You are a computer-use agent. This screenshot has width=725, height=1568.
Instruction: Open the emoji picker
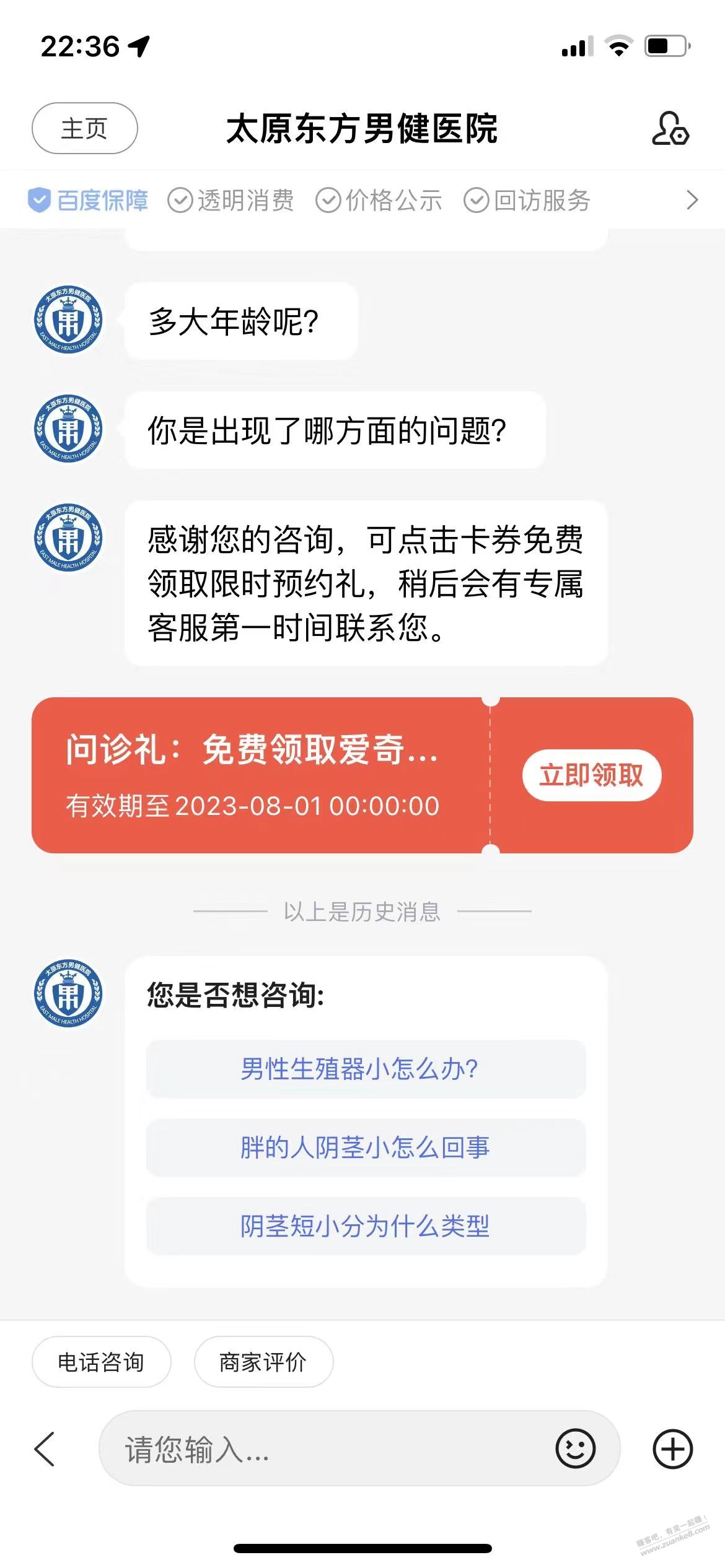[x=575, y=1448]
